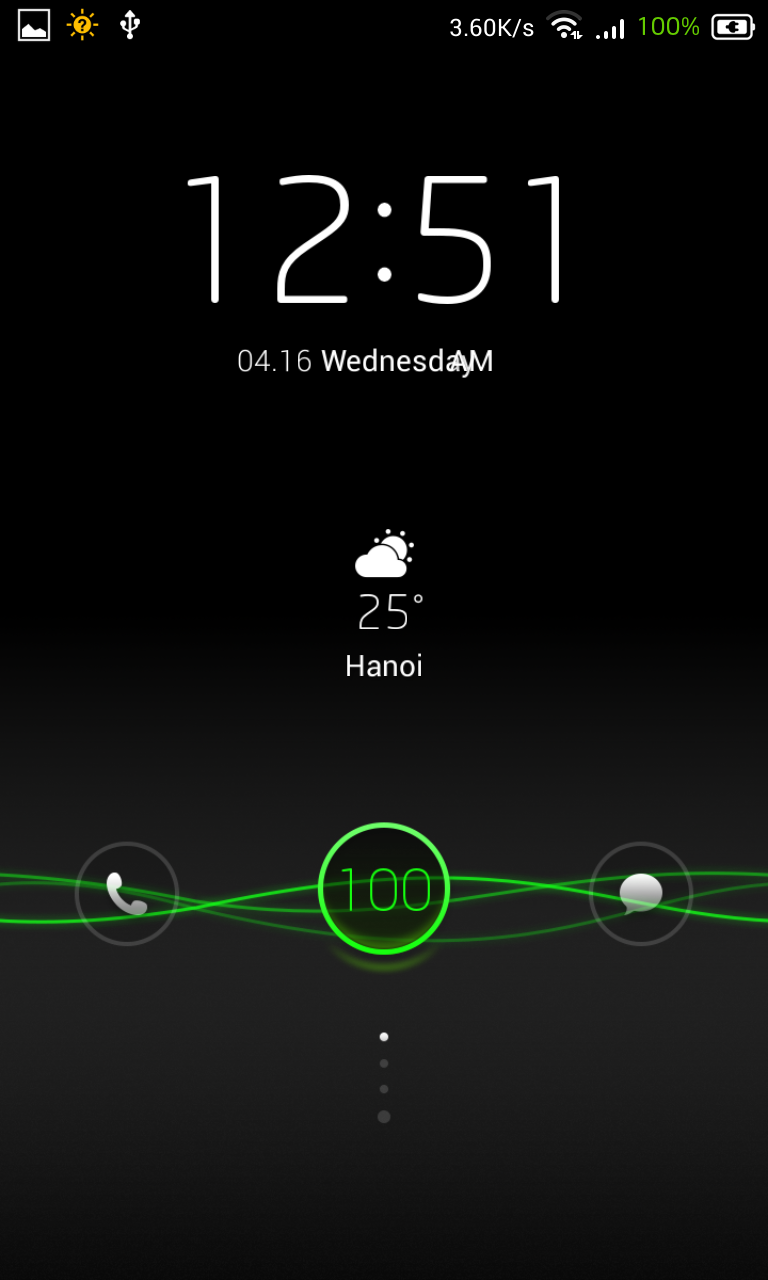Image resolution: width=768 pixels, height=1280 pixels.
Task: Tap the phone shortcut circle
Action: pyautogui.click(x=127, y=893)
